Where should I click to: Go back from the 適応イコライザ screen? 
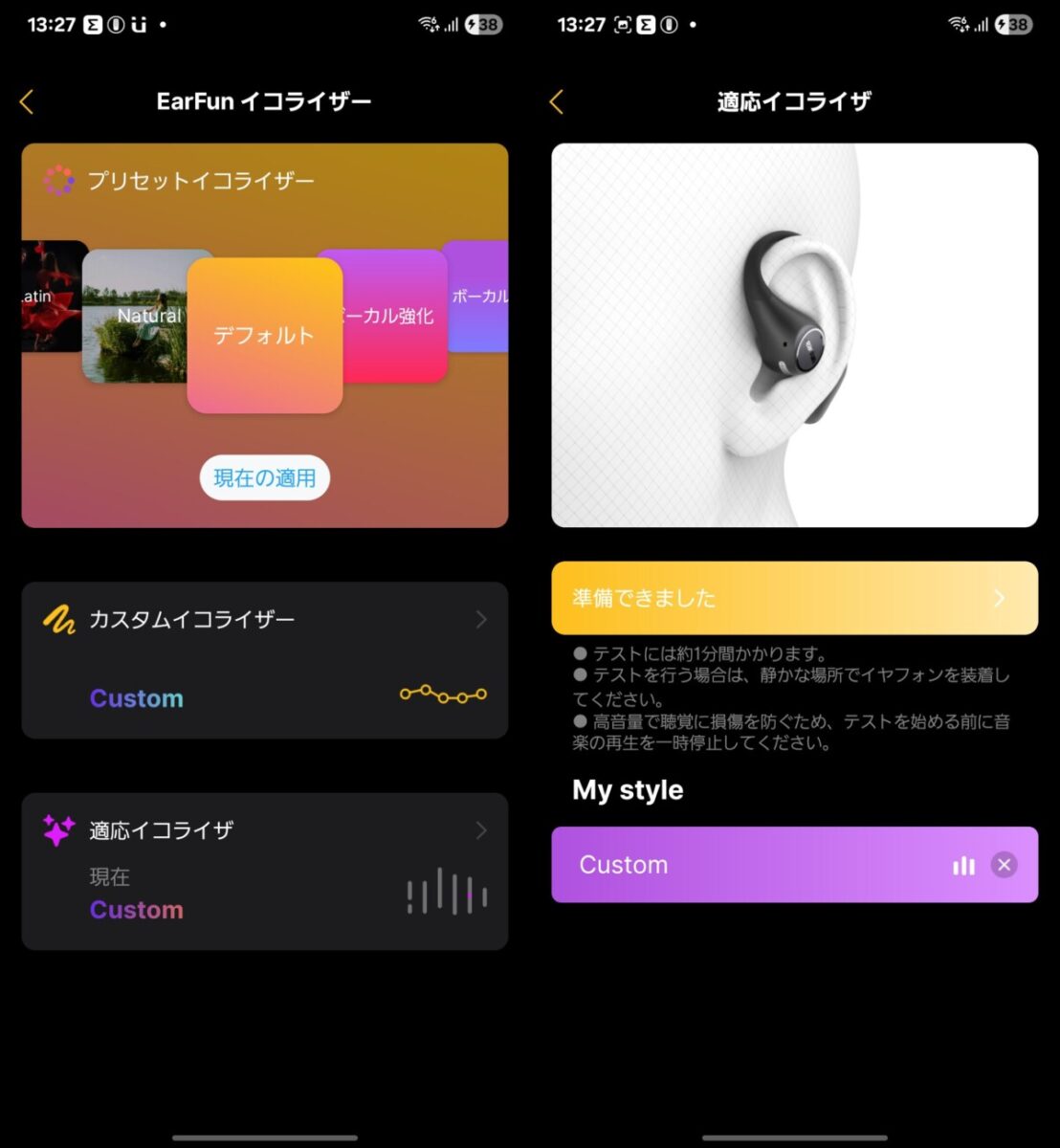(x=557, y=102)
